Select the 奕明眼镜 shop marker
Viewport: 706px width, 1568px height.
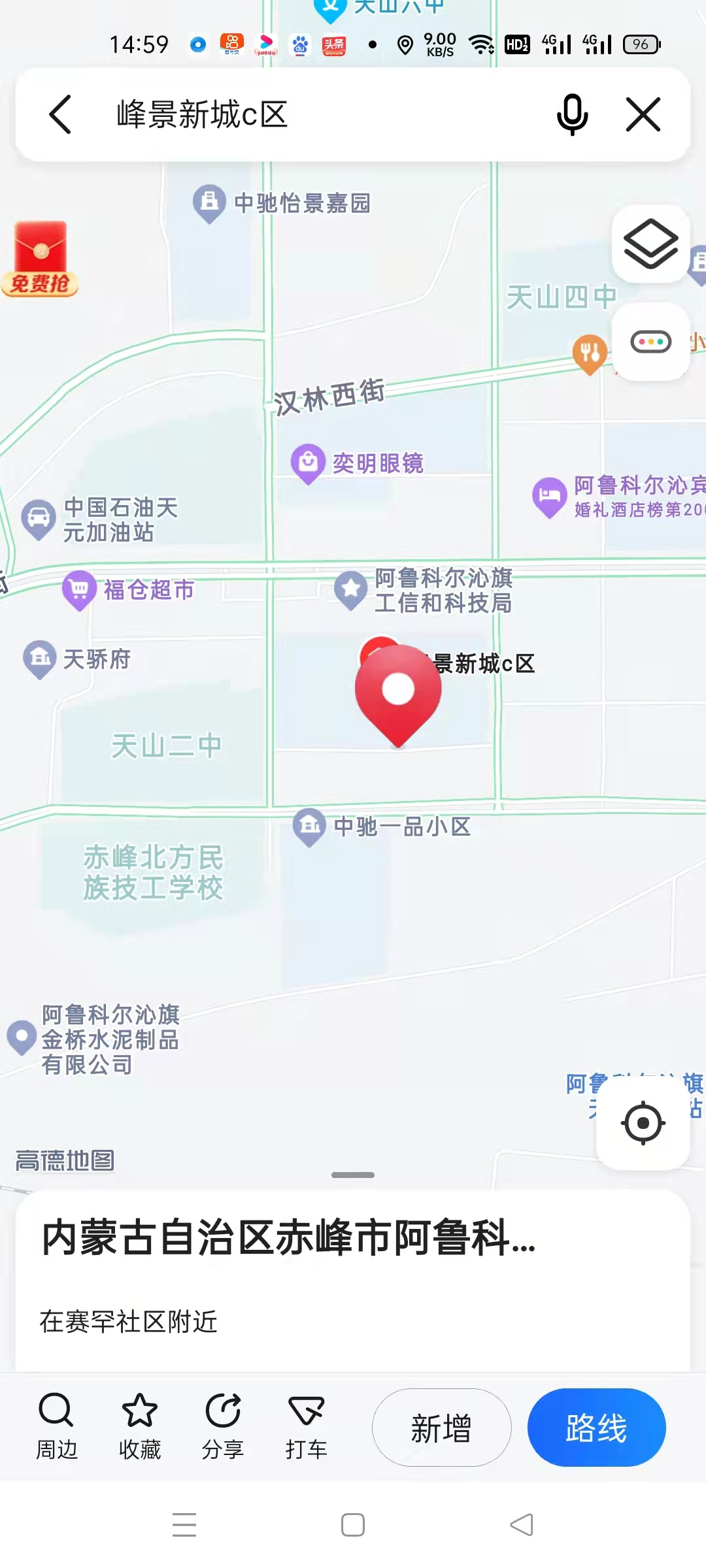pyautogui.click(x=308, y=463)
